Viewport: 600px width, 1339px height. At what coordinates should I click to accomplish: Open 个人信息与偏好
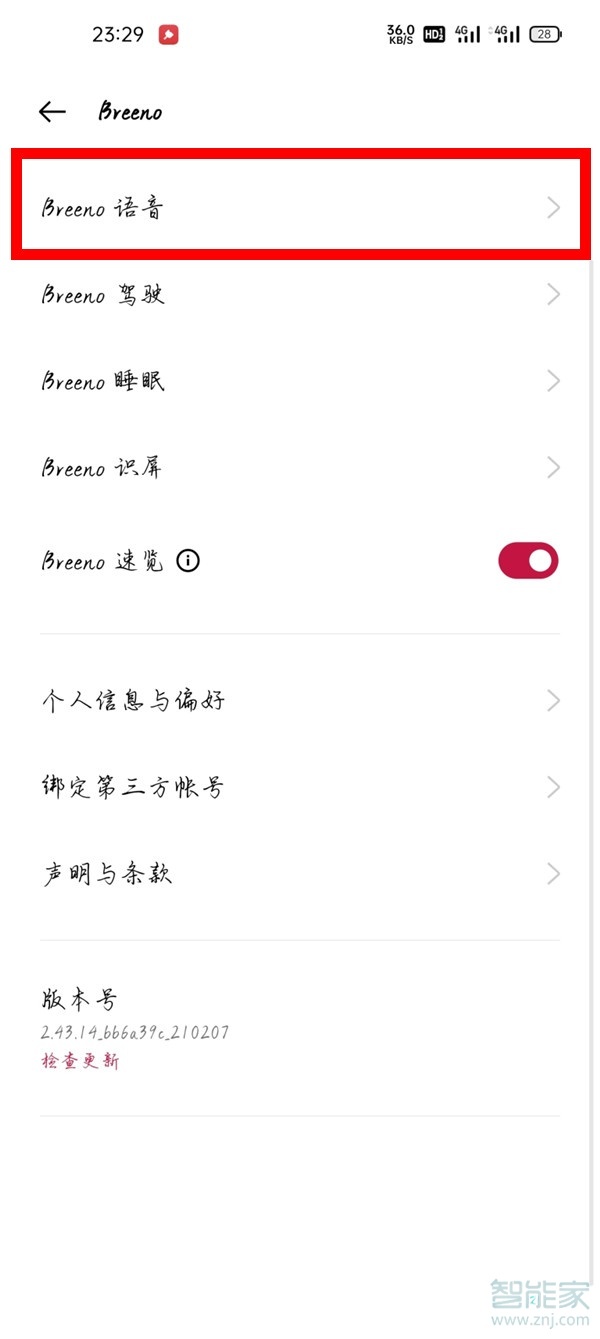click(x=300, y=700)
